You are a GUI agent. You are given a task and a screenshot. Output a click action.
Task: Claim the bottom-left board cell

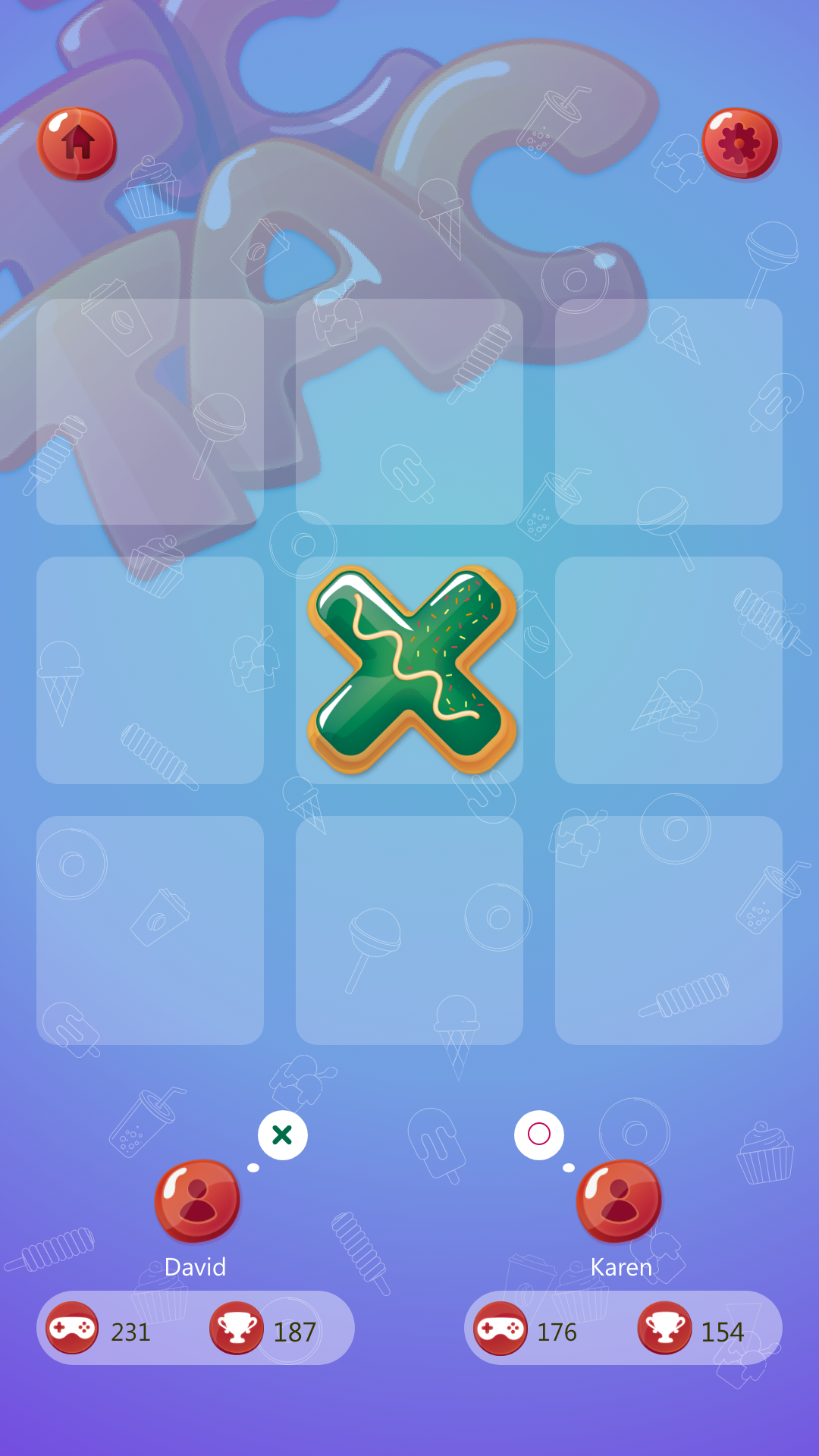pos(150,930)
